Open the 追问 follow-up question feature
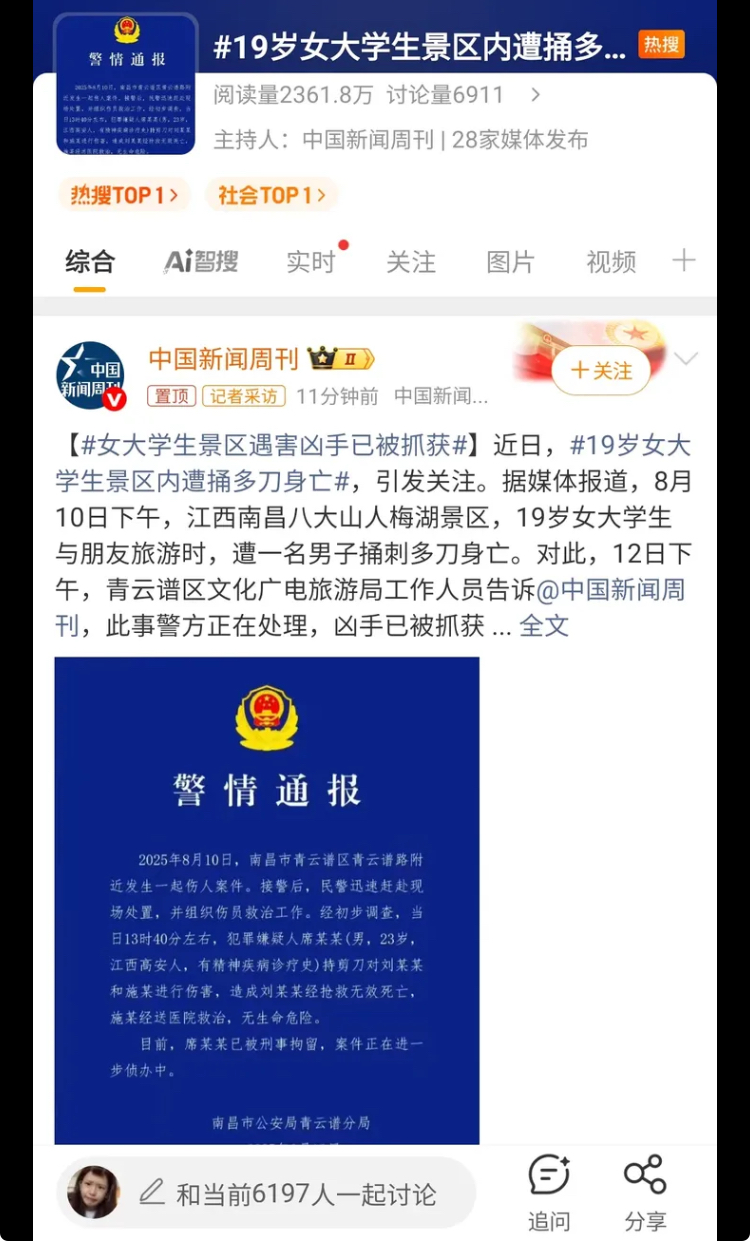 pos(549,1193)
